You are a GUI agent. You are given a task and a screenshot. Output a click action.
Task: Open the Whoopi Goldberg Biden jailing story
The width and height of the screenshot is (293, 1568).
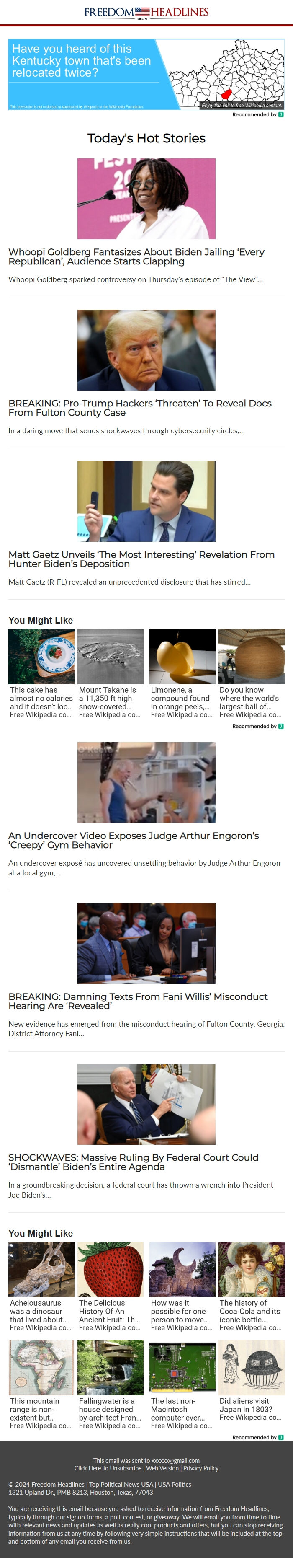tap(136, 256)
